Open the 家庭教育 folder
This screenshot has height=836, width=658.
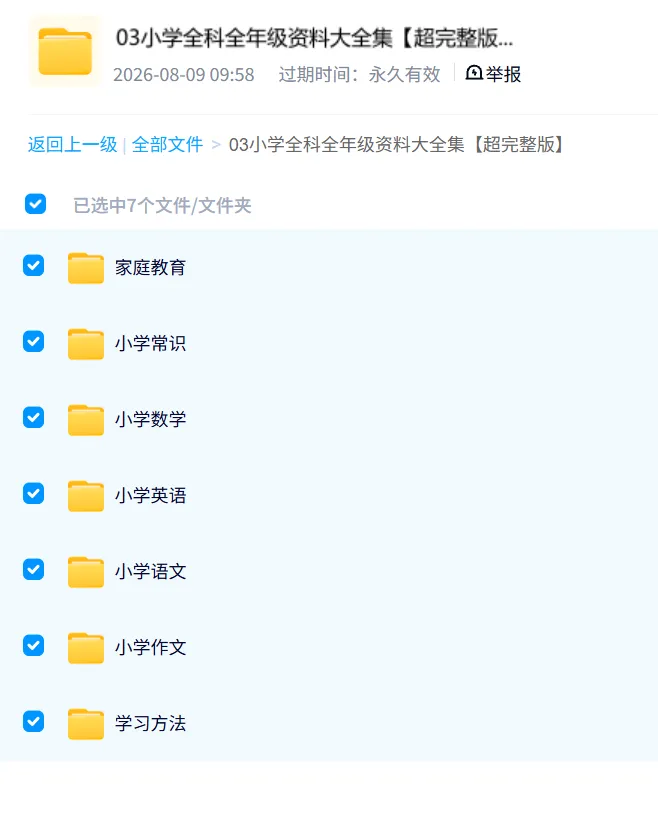click(x=150, y=267)
